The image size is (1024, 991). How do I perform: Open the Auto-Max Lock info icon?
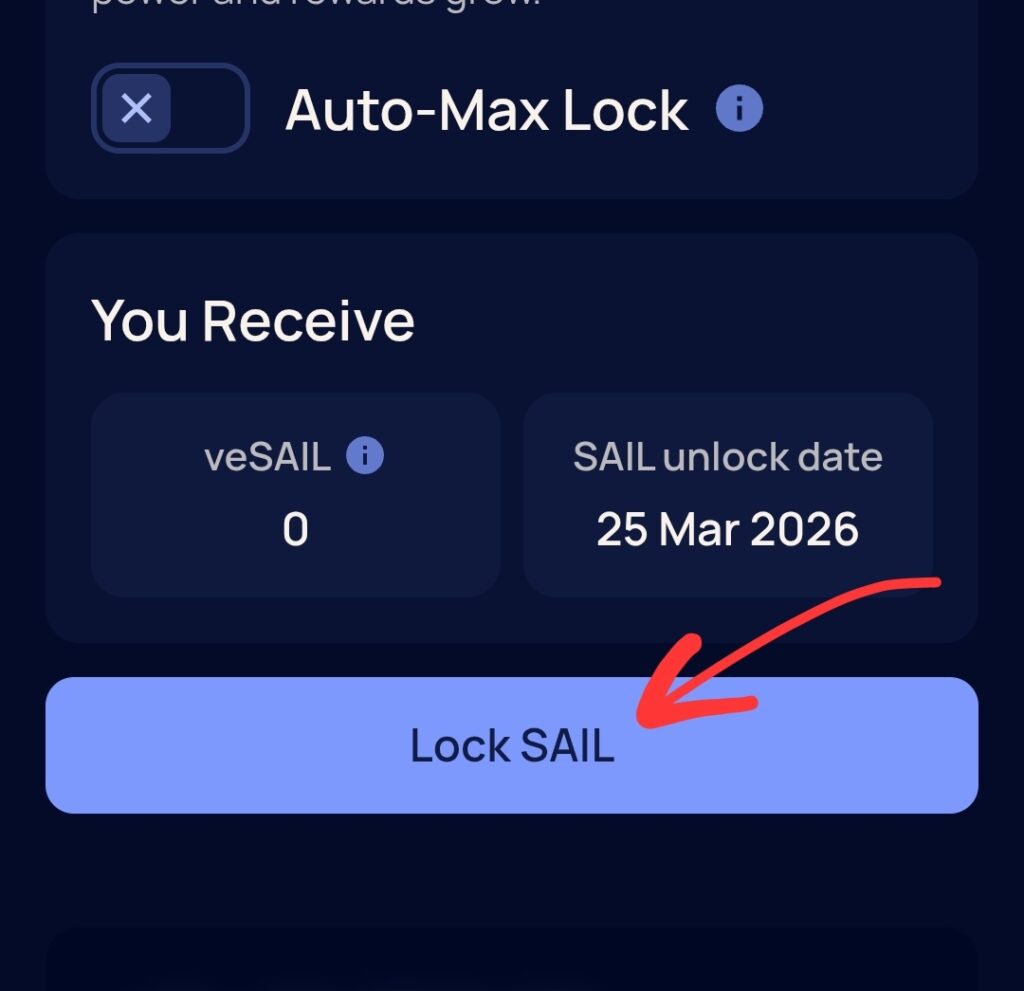739,108
